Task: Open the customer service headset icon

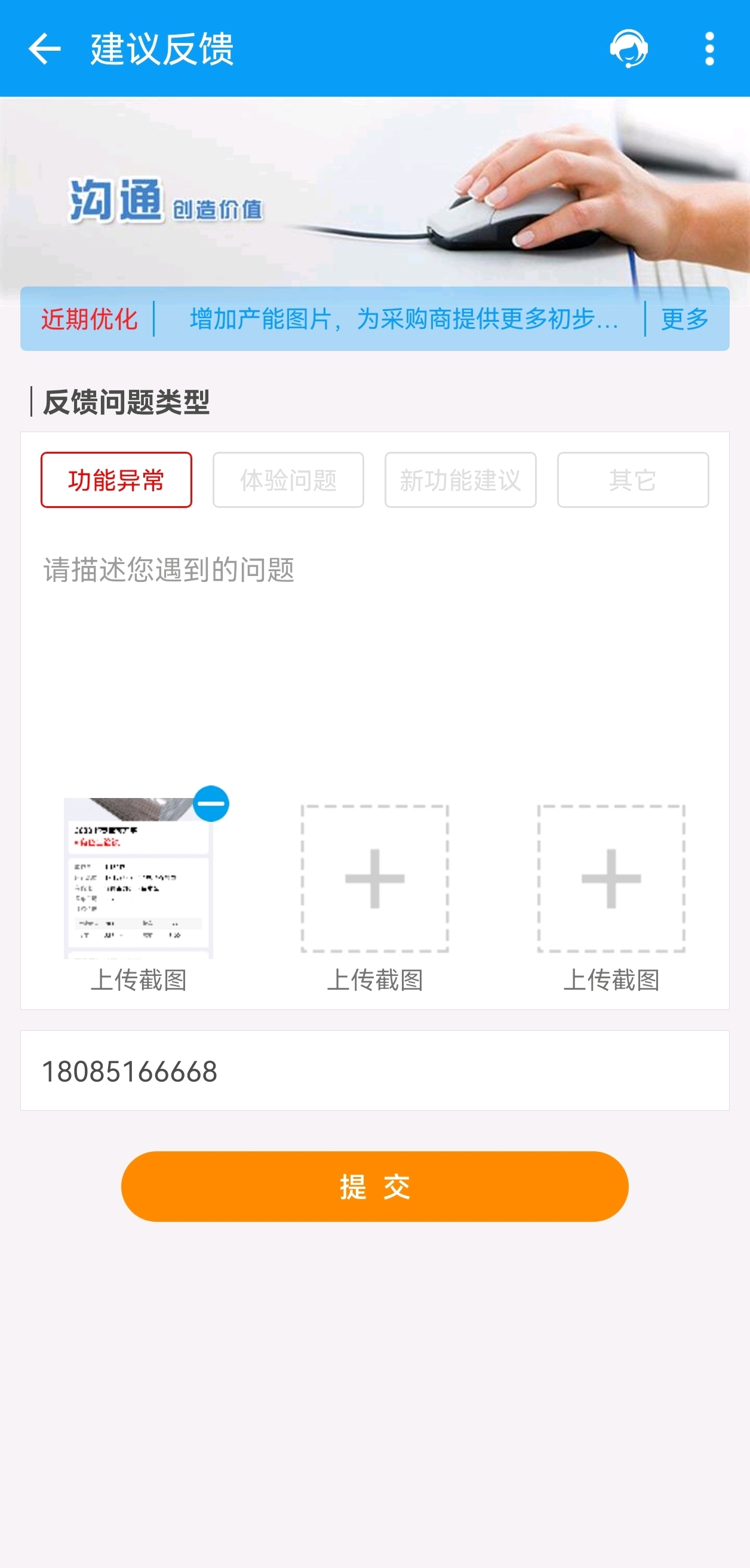Action: coord(628,49)
